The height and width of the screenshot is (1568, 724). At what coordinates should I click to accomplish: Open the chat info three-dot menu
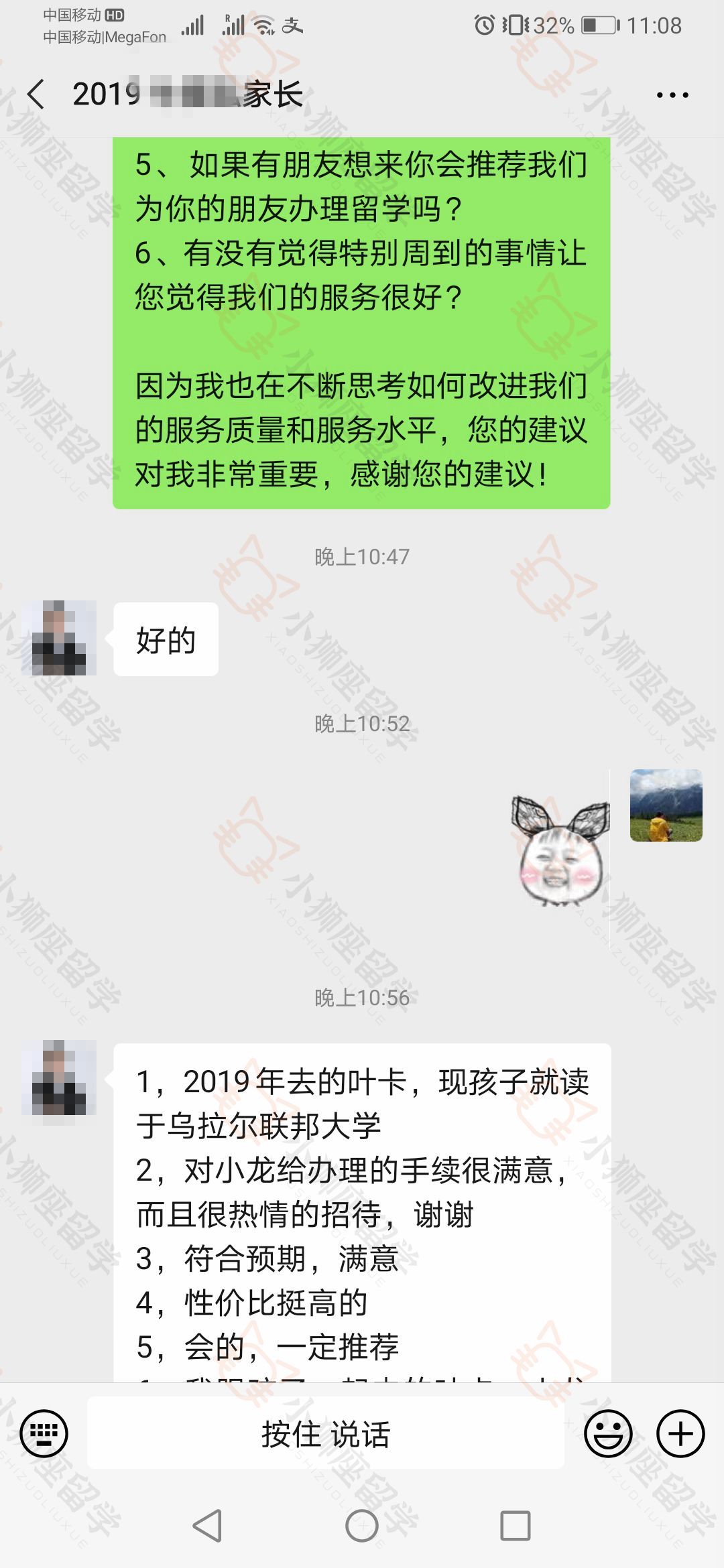click(672, 95)
